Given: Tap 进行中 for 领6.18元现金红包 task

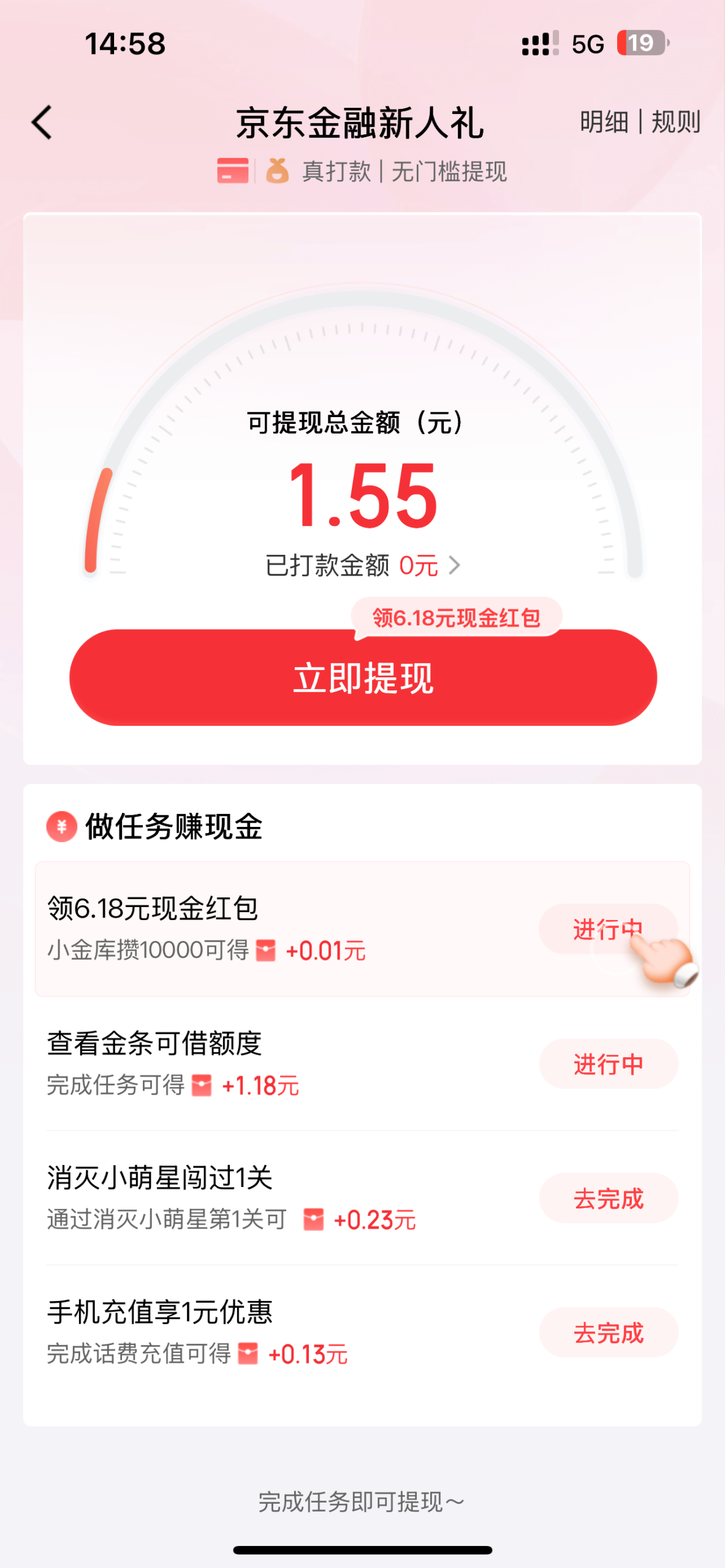Looking at the screenshot, I should (x=607, y=929).
